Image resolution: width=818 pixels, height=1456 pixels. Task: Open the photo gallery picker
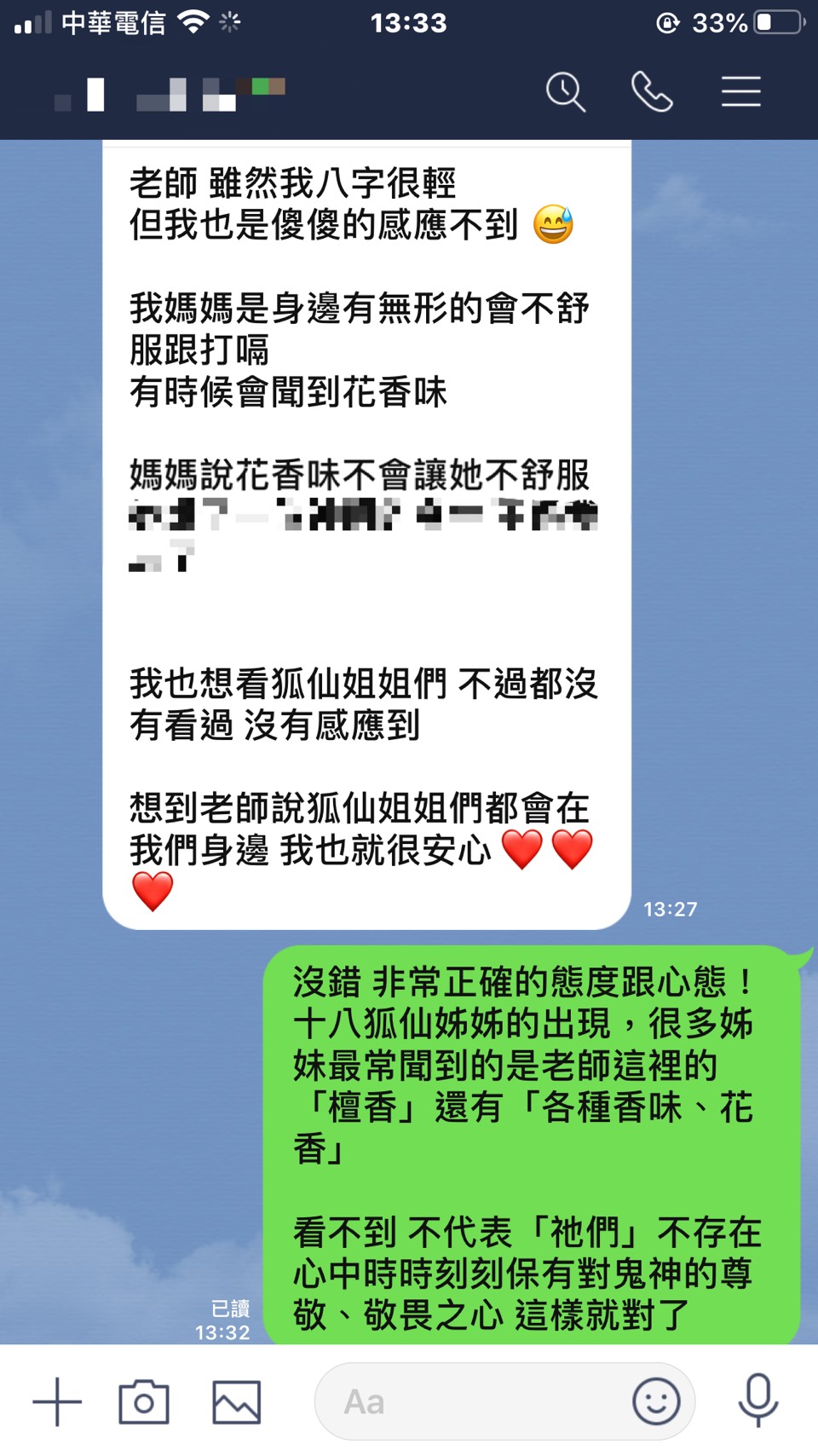[x=236, y=1401]
